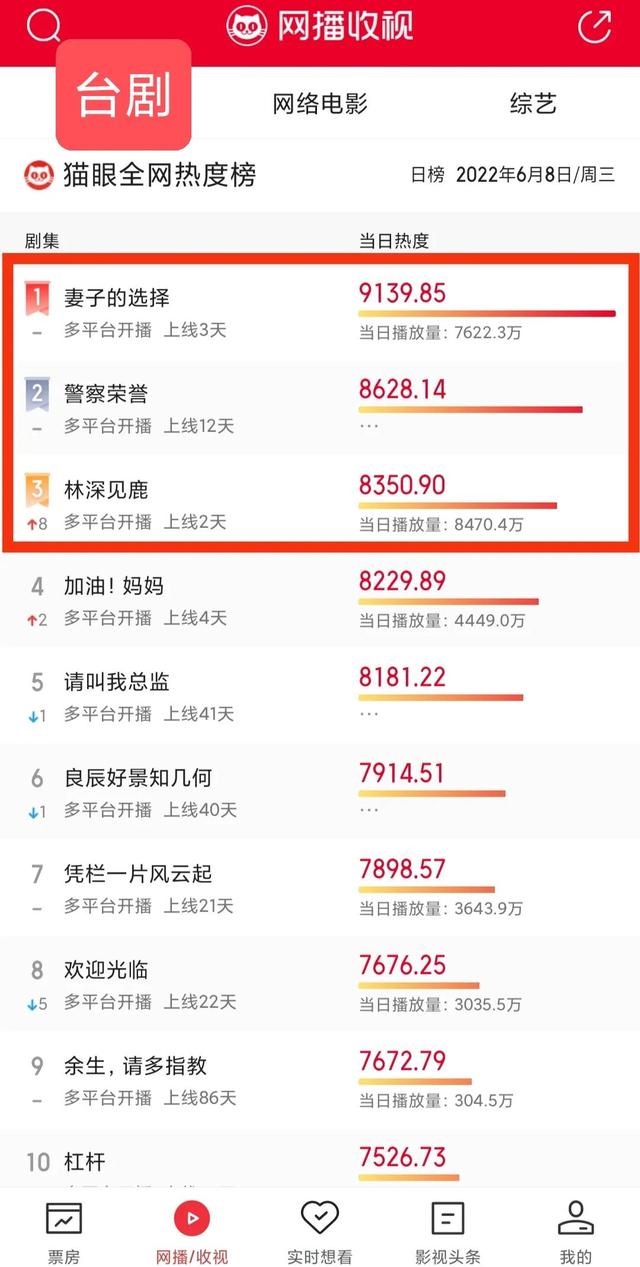Open the drama 凭栏一片风云起

[x=320, y=887]
